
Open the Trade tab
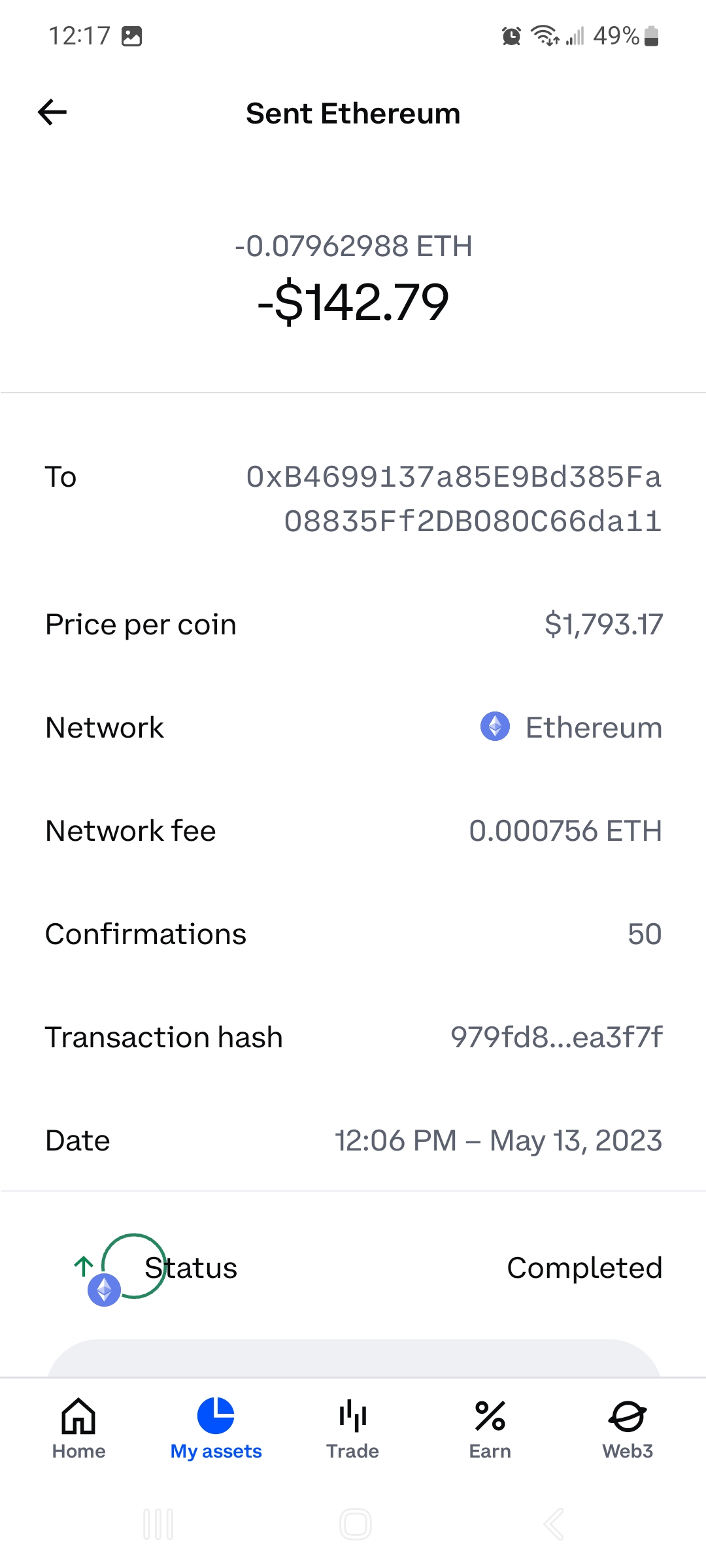click(353, 1428)
